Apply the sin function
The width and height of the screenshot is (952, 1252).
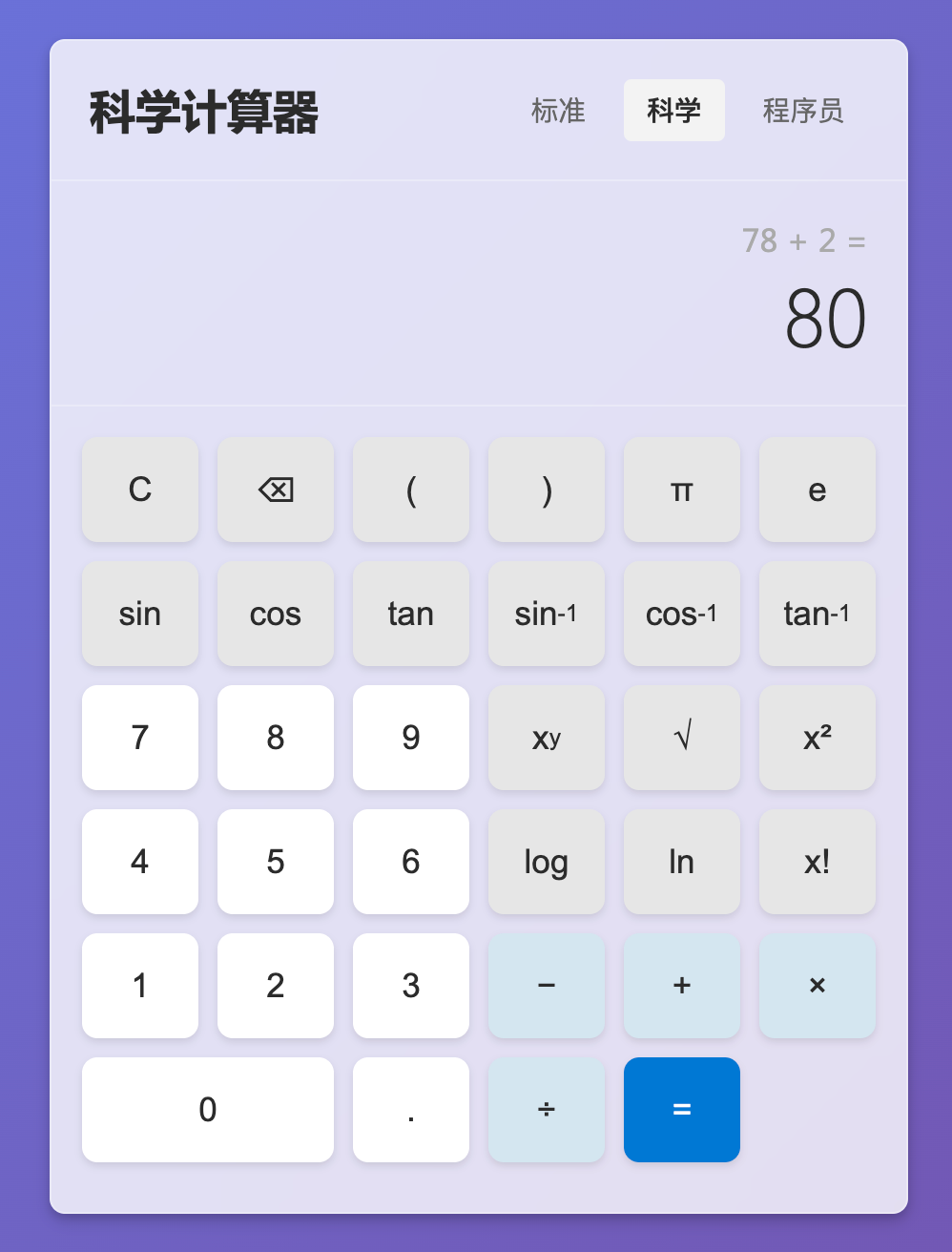pos(140,614)
